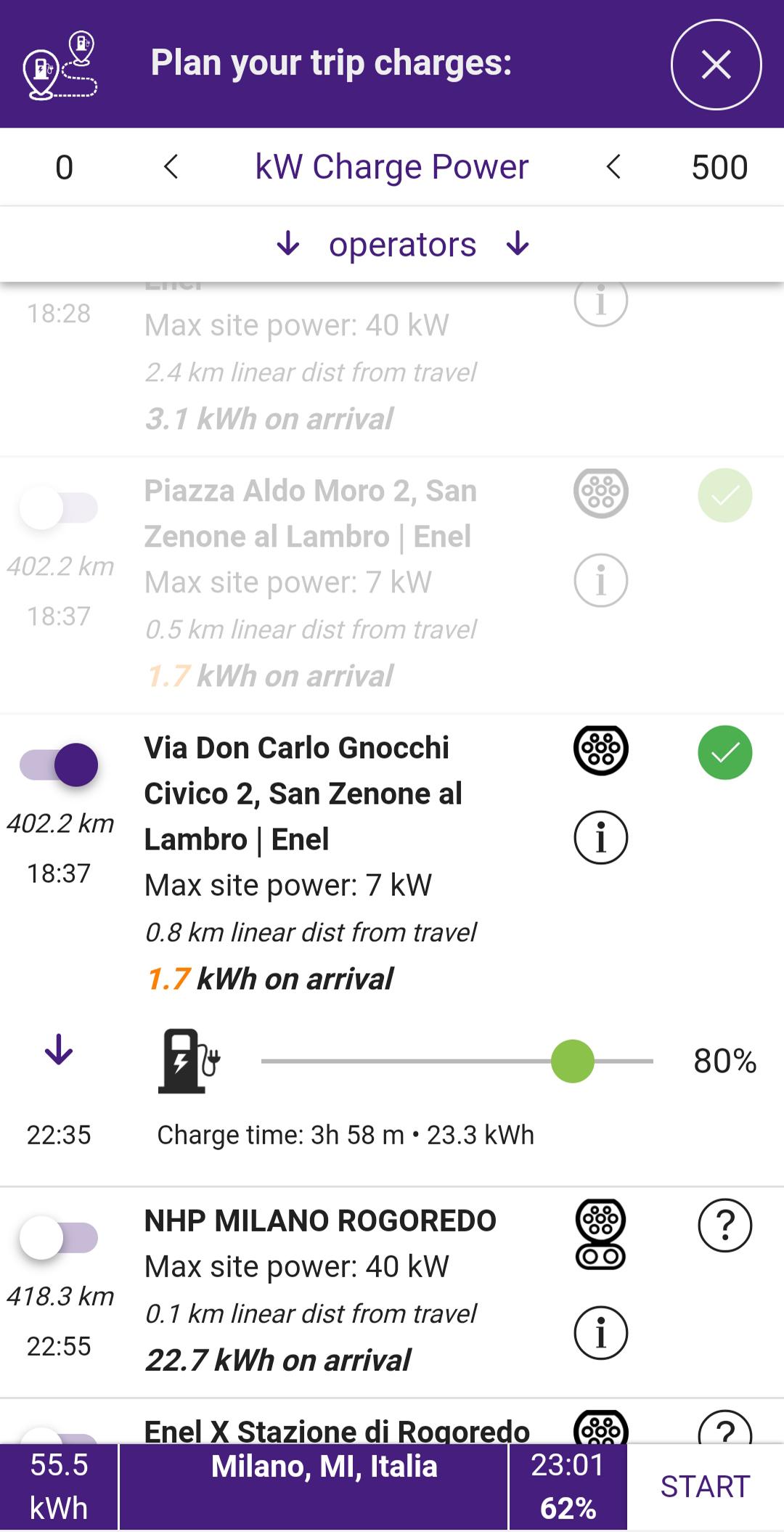Open info for NHP MILANO ROGOREDO
The width and height of the screenshot is (784, 1532).
click(600, 1333)
